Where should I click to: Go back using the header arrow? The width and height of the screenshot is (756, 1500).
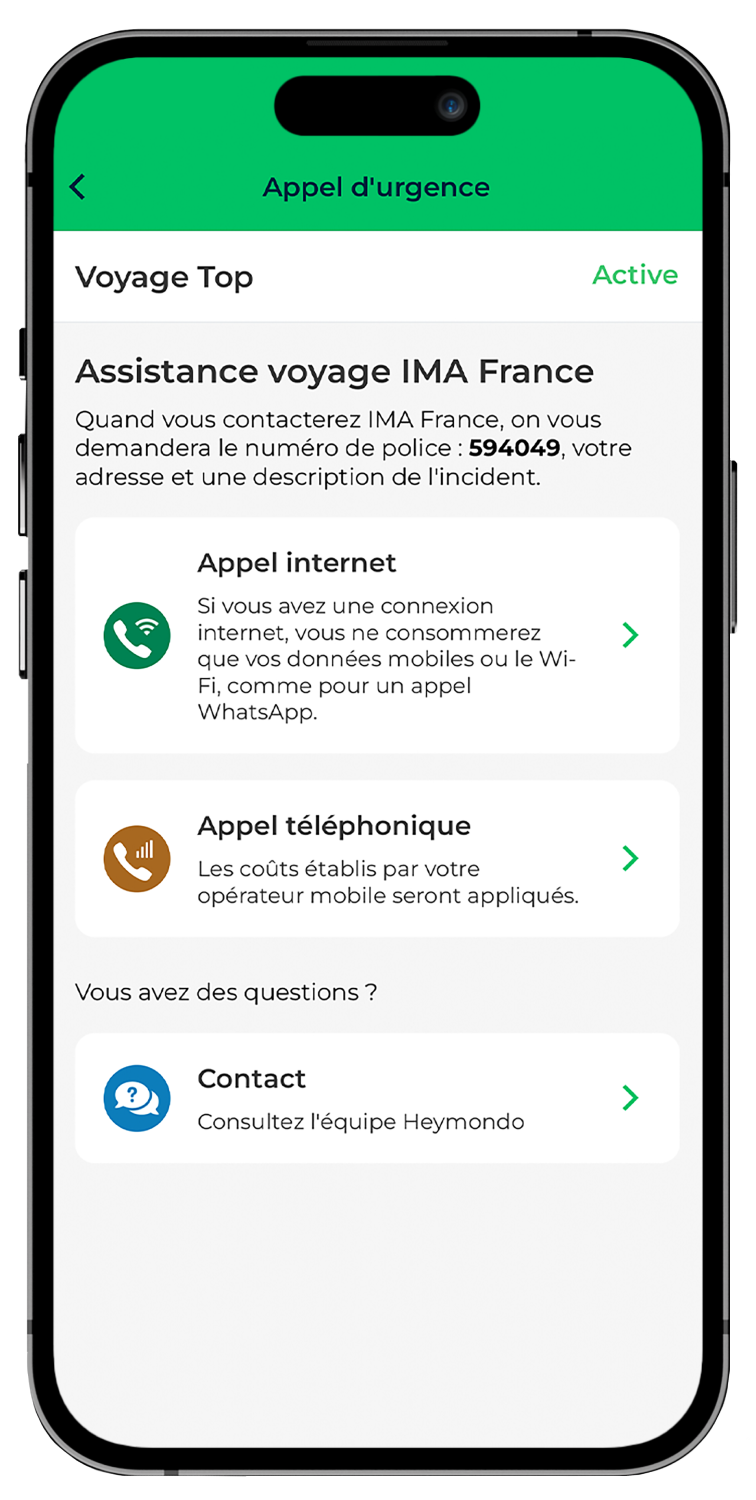coord(78,187)
